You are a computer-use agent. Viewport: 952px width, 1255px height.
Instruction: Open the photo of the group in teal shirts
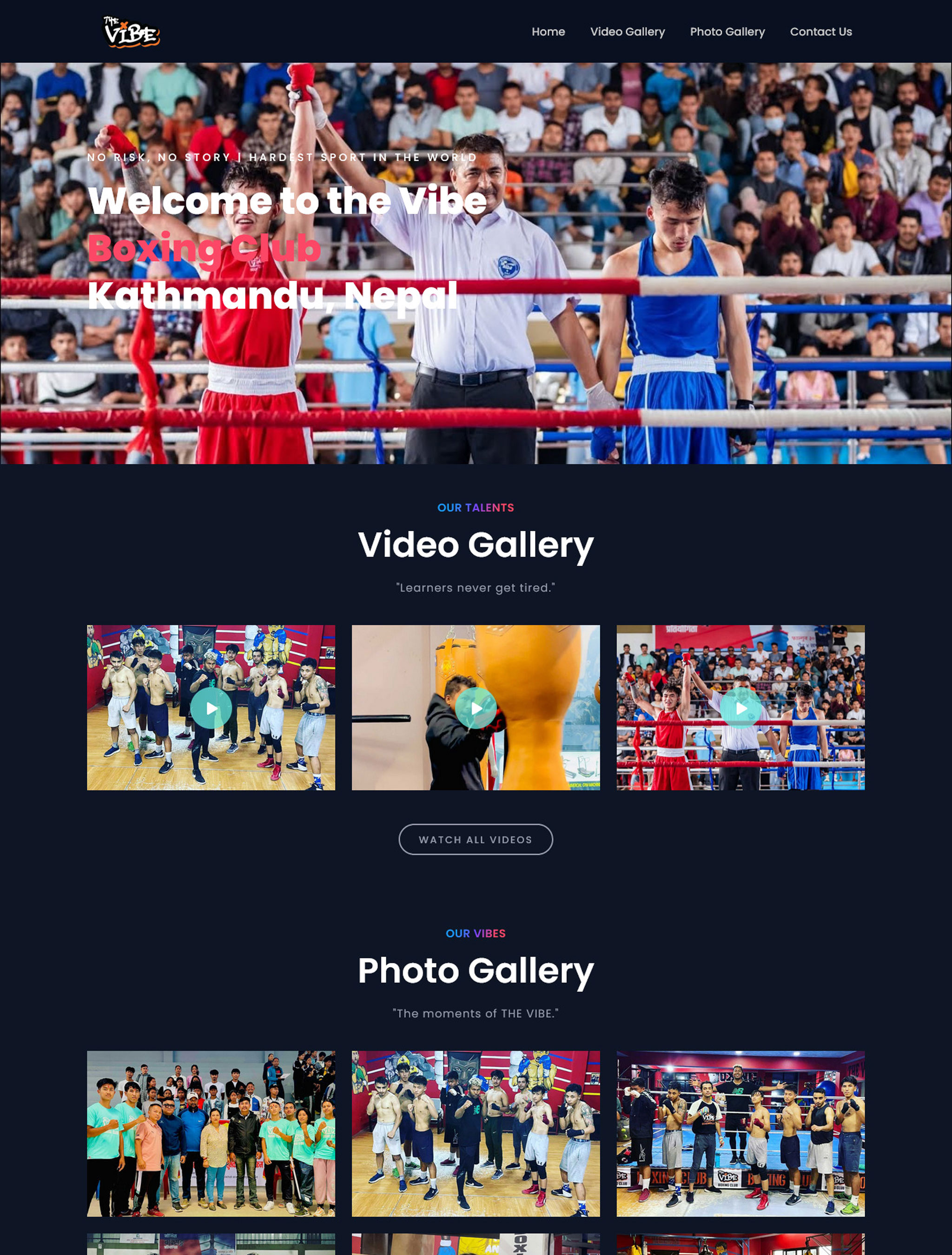(211, 1133)
